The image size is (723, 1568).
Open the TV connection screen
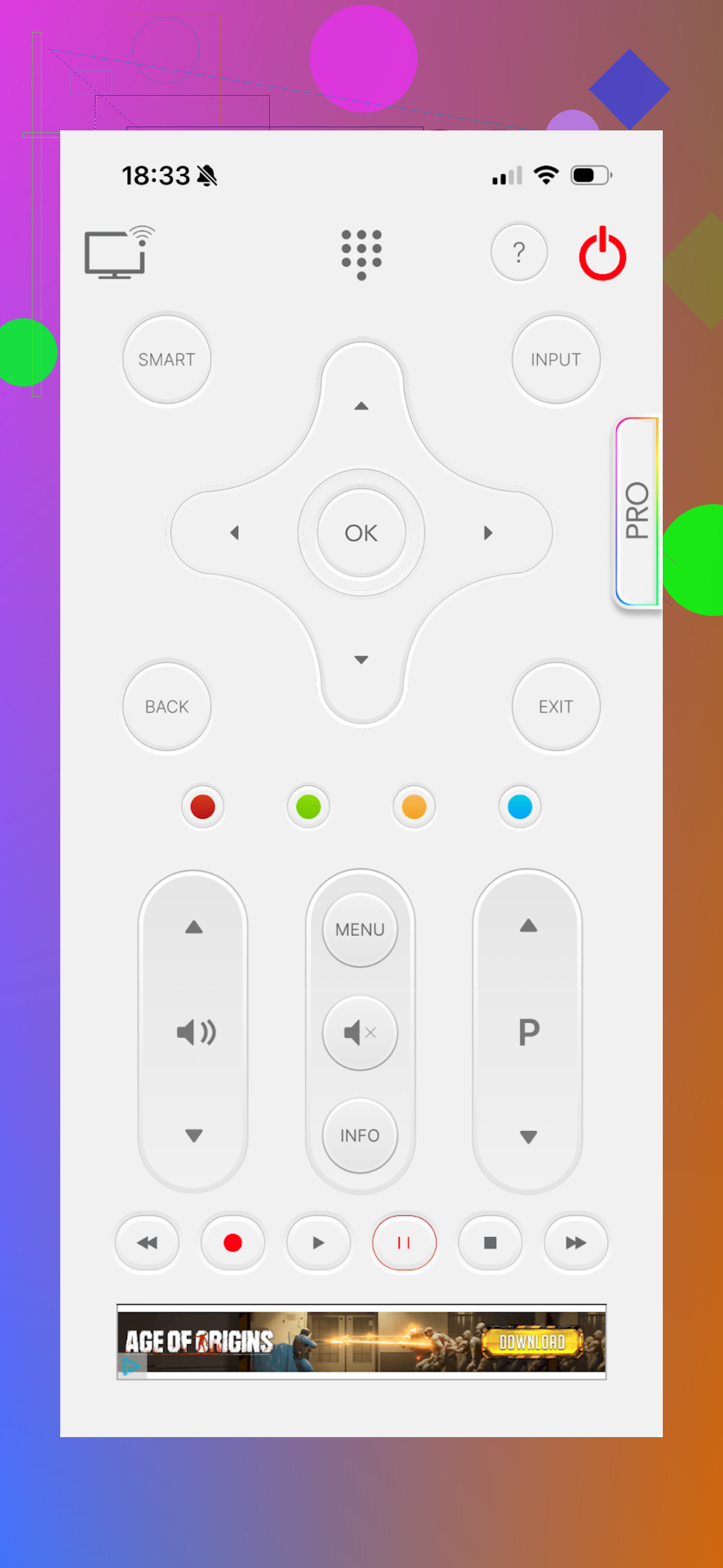pyautogui.click(x=119, y=252)
